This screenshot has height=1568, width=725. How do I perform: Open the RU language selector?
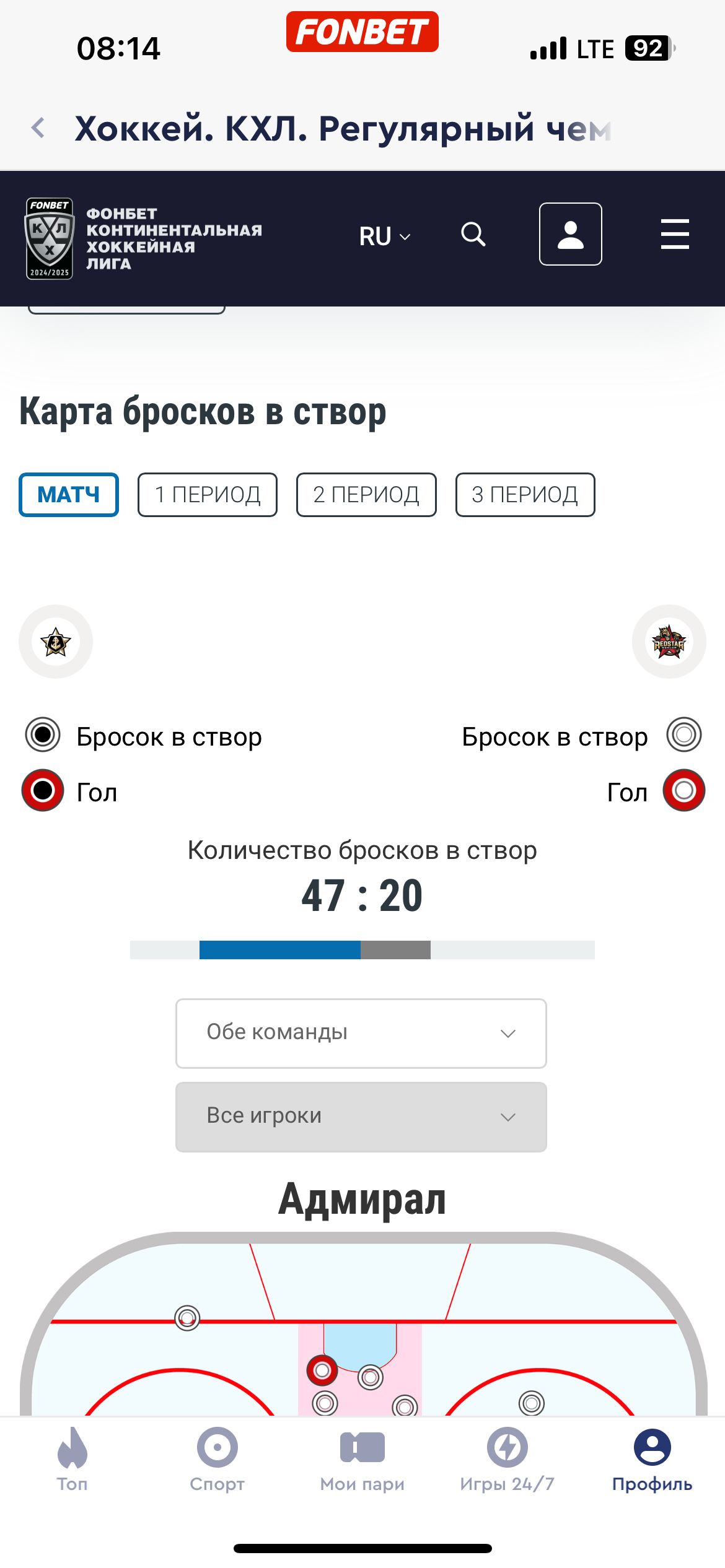(x=384, y=236)
